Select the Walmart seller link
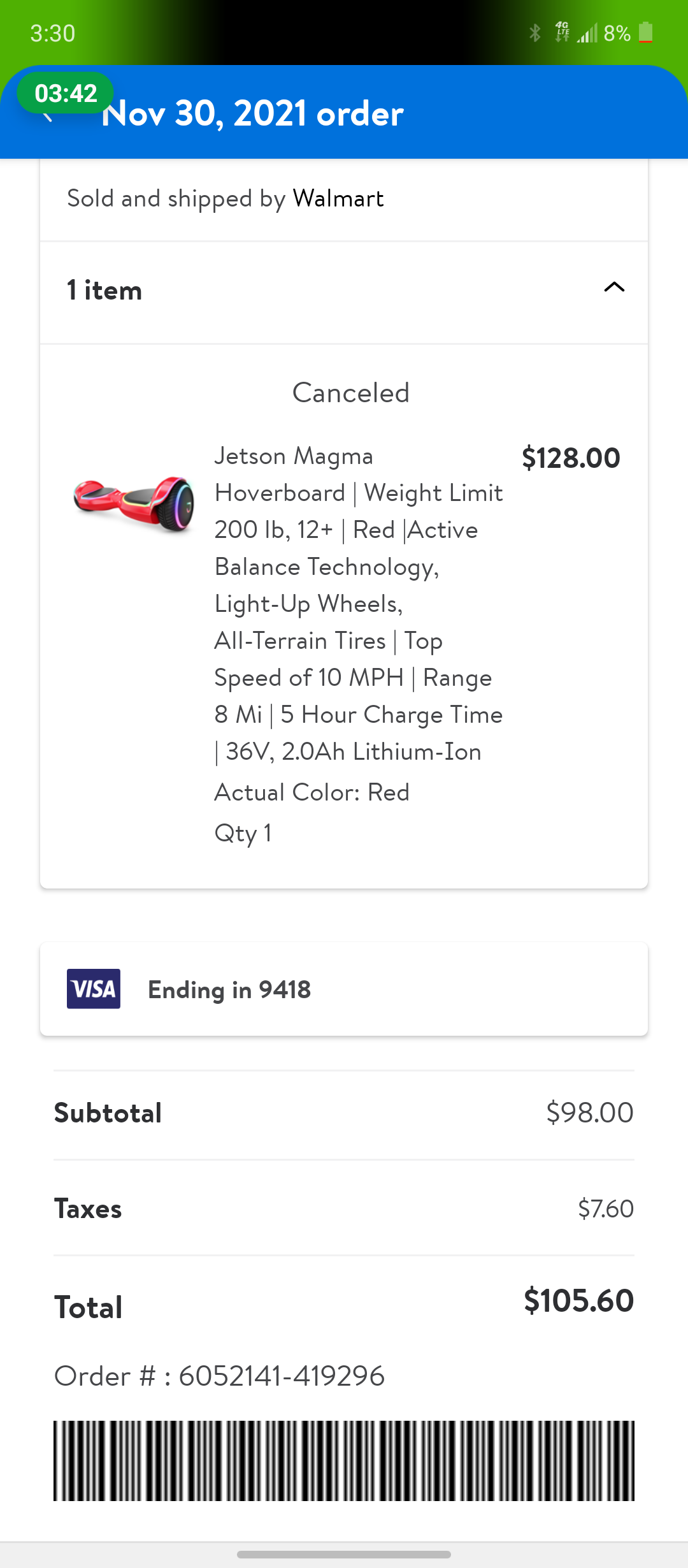 (x=338, y=198)
